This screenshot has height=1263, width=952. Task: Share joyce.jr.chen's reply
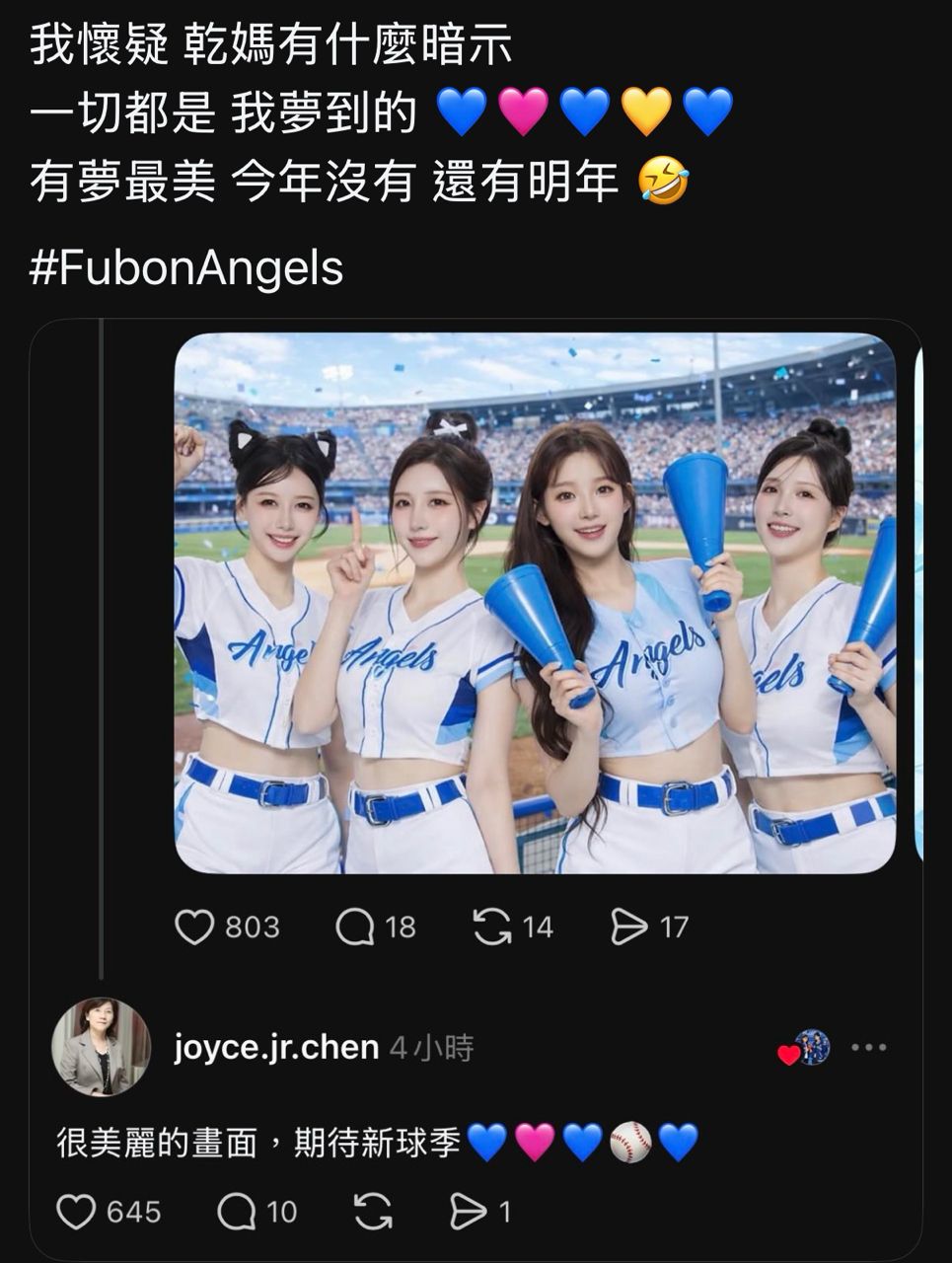tap(467, 1212)
